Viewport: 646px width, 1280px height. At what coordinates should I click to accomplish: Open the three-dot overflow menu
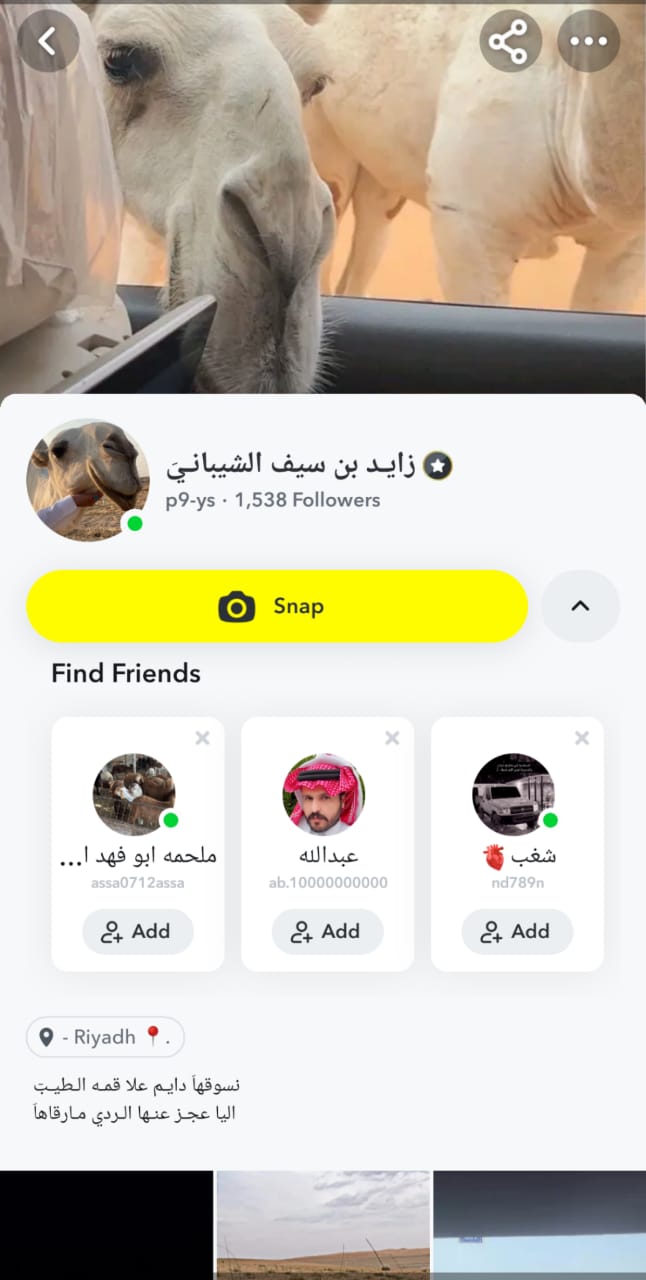click(x=588, y=41)
